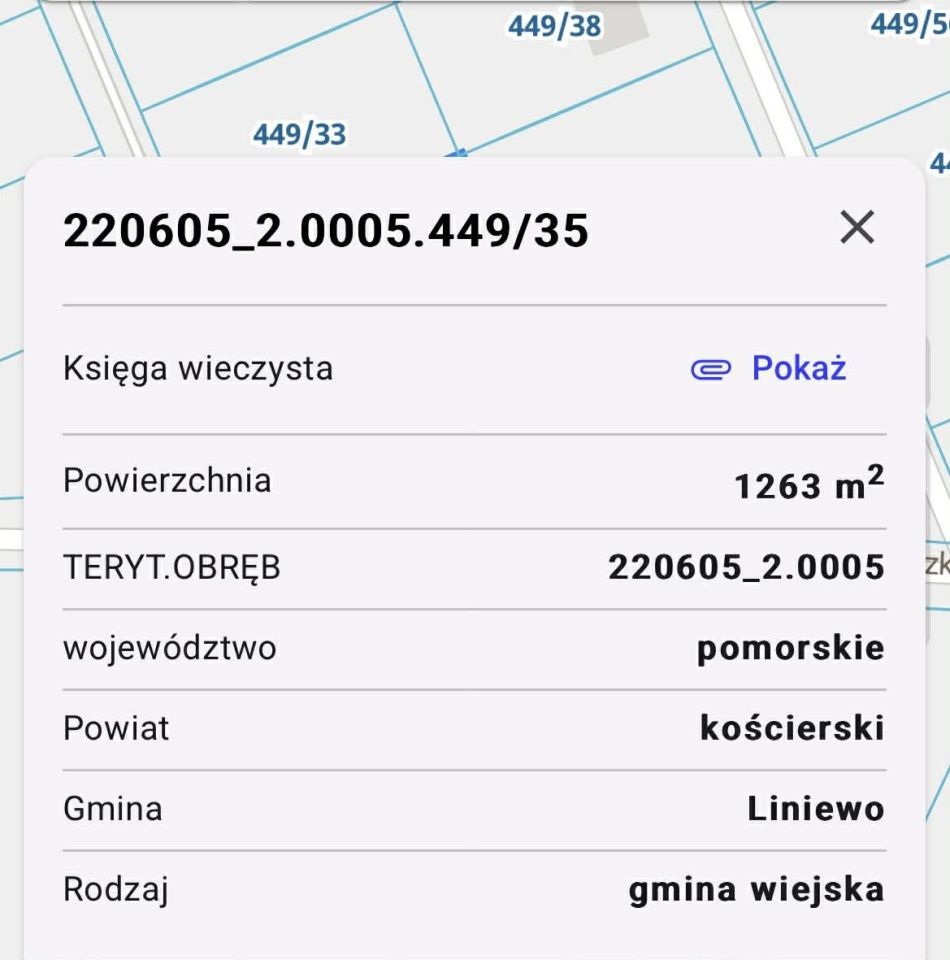Click the paperclip attachment icon beside Pokaż
Viewport: 950px width, 960px height.
point(712,369)
